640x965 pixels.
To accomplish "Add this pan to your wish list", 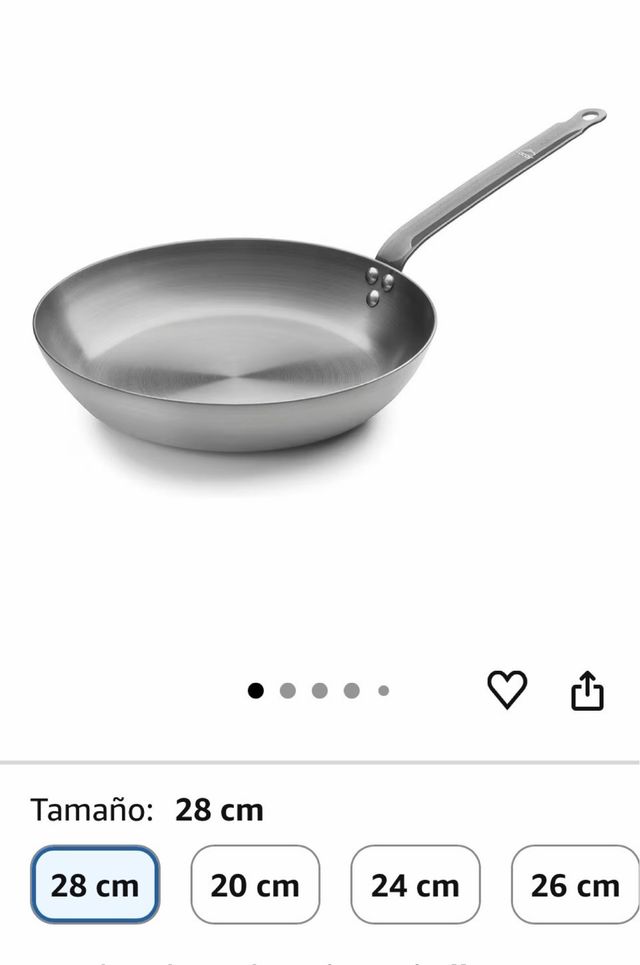I will (507, 690).
